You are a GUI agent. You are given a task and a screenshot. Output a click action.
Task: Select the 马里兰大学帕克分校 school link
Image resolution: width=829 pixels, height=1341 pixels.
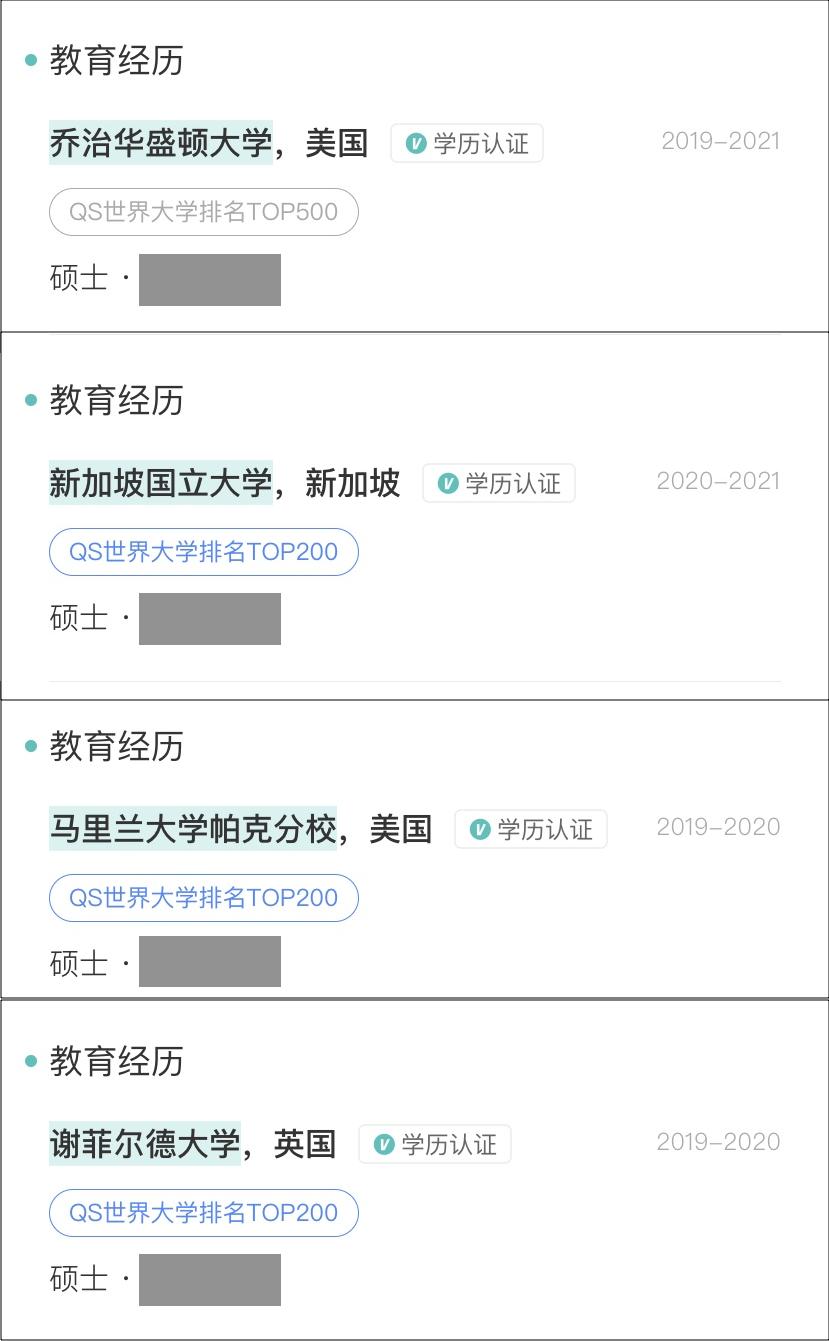(190, 829)
